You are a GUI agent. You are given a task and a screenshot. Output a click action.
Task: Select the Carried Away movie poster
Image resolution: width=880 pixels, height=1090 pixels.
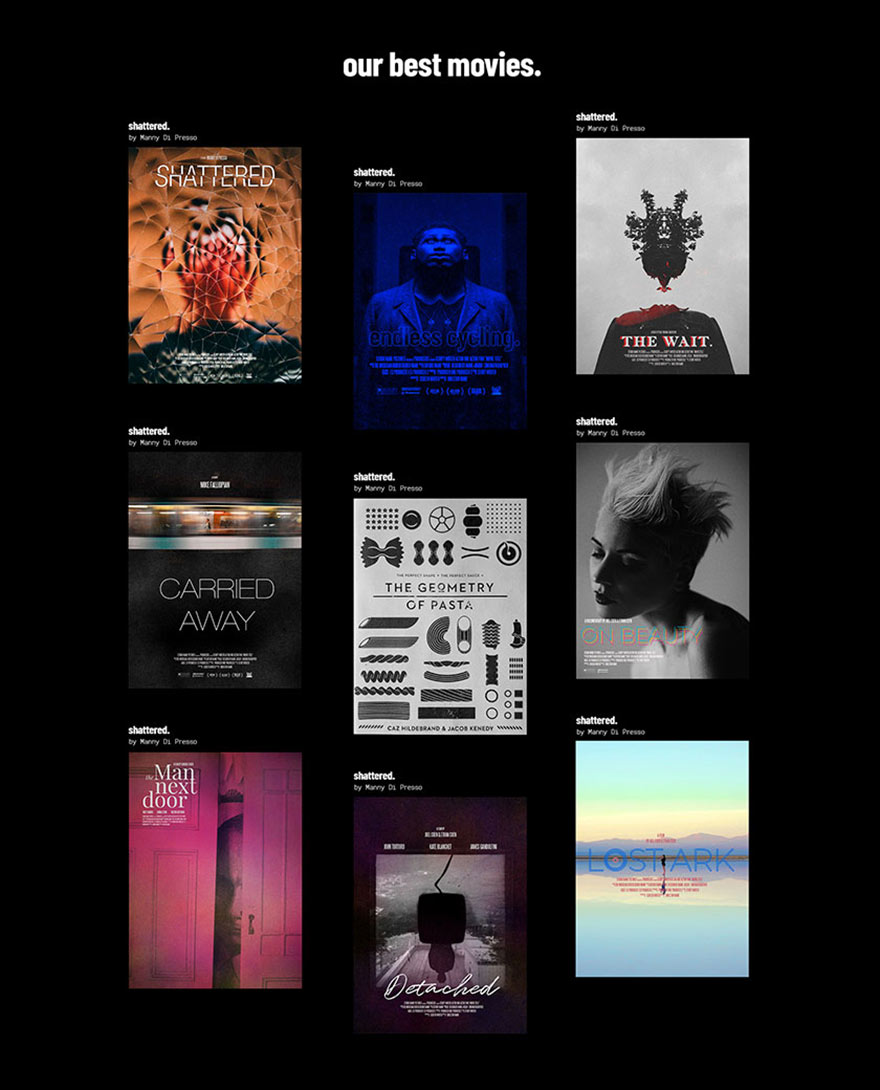215,570
